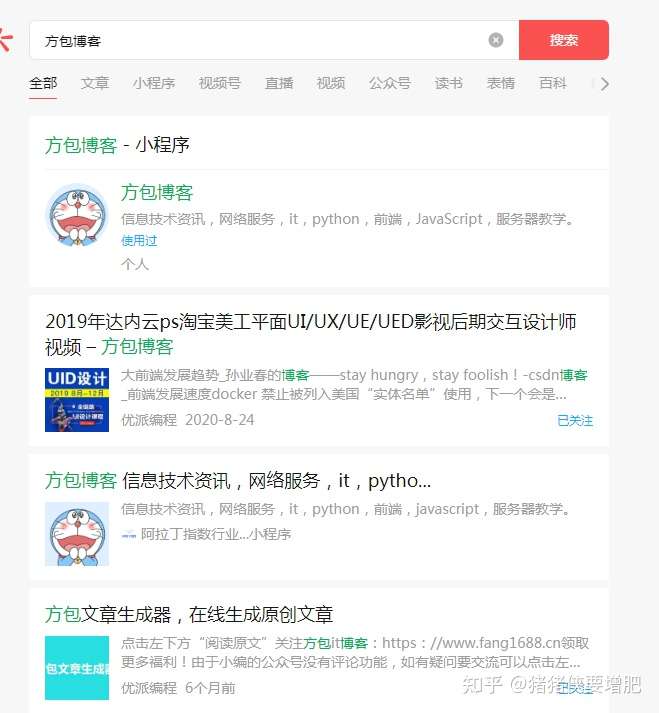Image resolution: width=659 pixels, height=713 pixels.
Task: Switch to the 小程序 tab
Action: click(x=153, y=84)
